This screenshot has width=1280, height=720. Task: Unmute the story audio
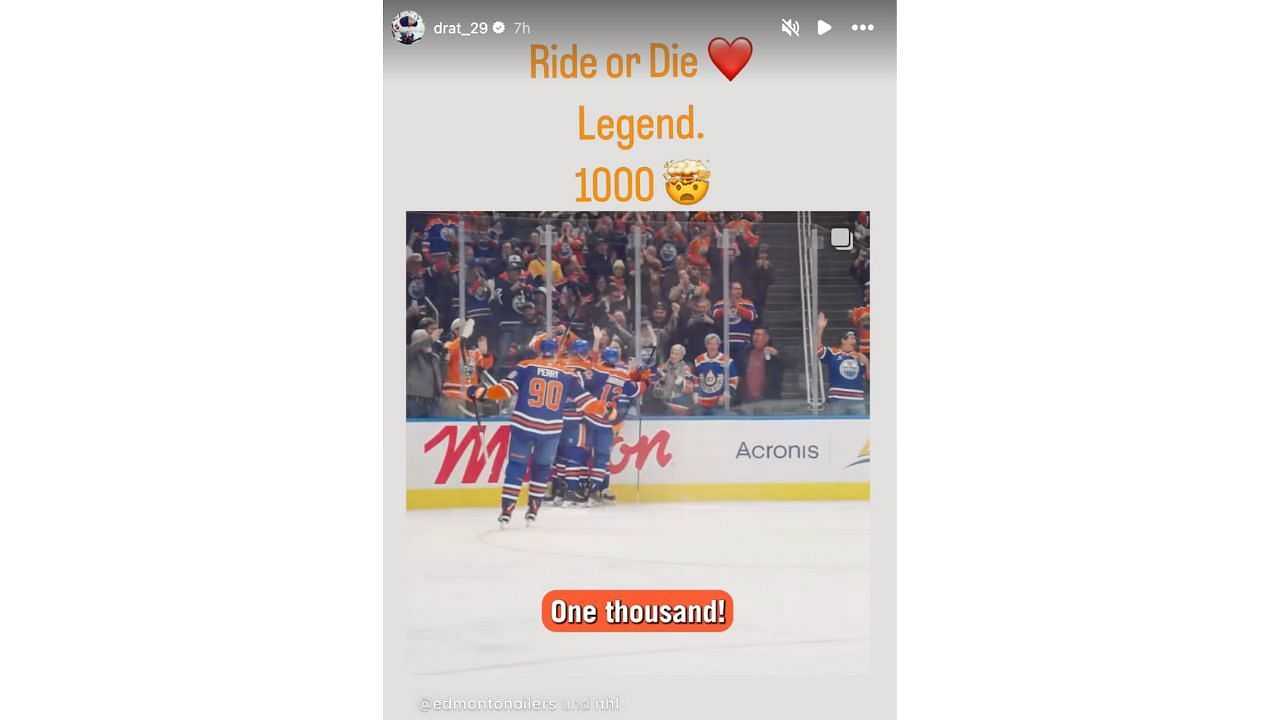click(x=790, y=28)
